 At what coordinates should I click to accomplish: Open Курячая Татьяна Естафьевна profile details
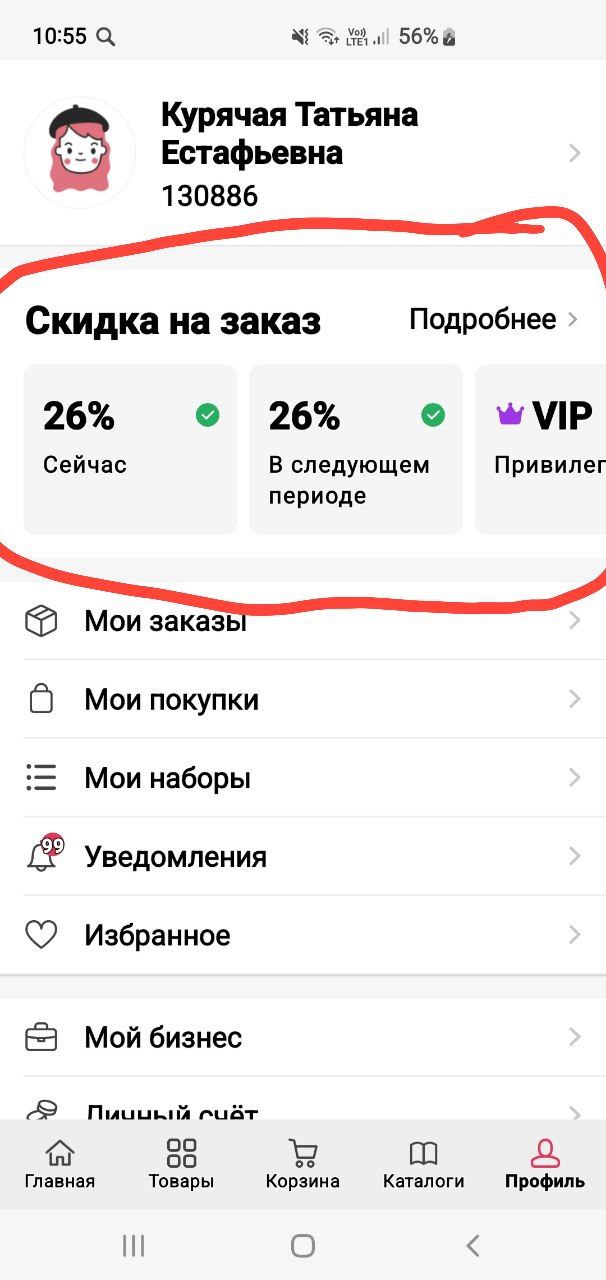point(300,153)
